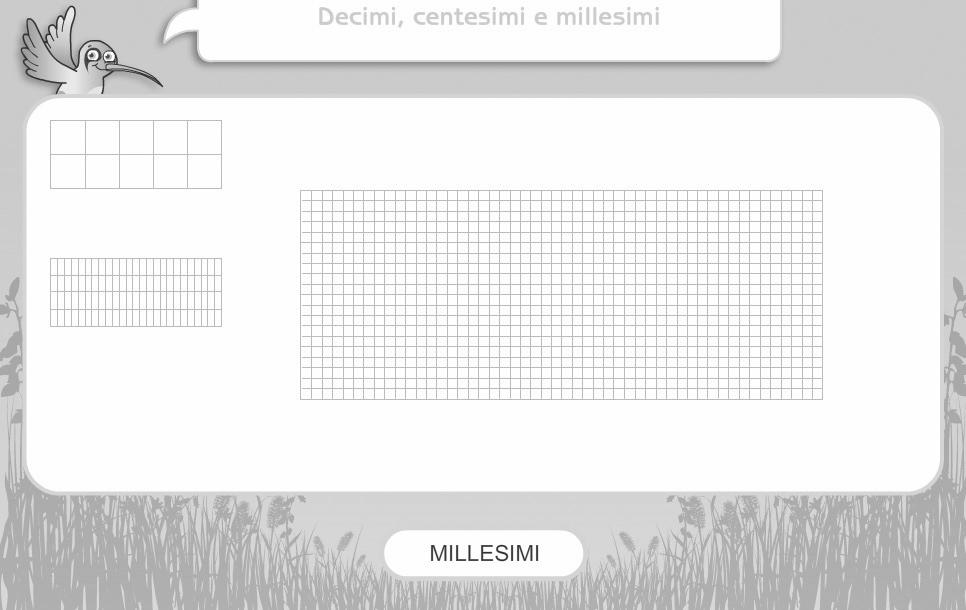
Task: Select the ten-cell tenths grid
Action: [136, 154]
